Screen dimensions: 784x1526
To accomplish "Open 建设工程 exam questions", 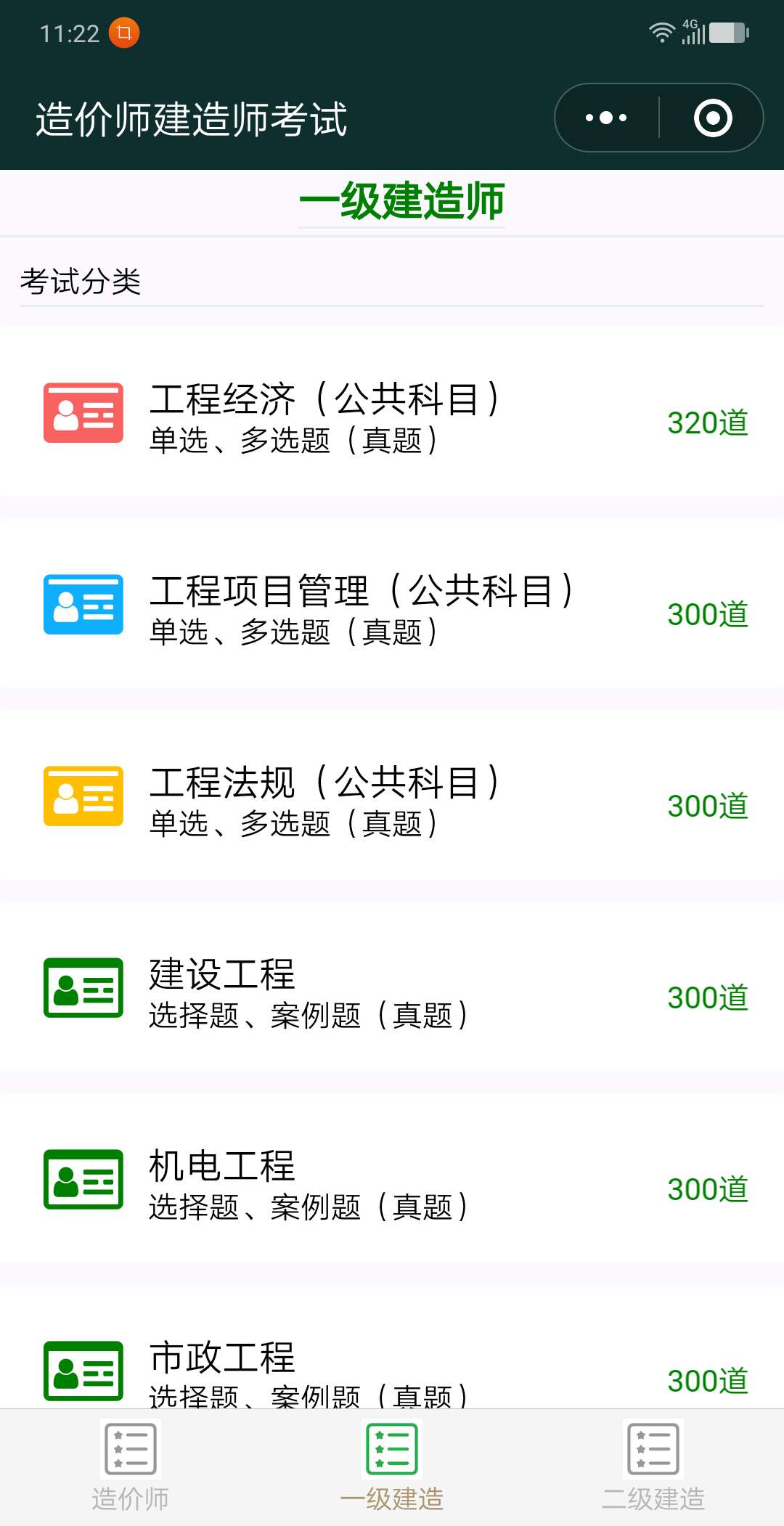I will click(x=392, y=987).
